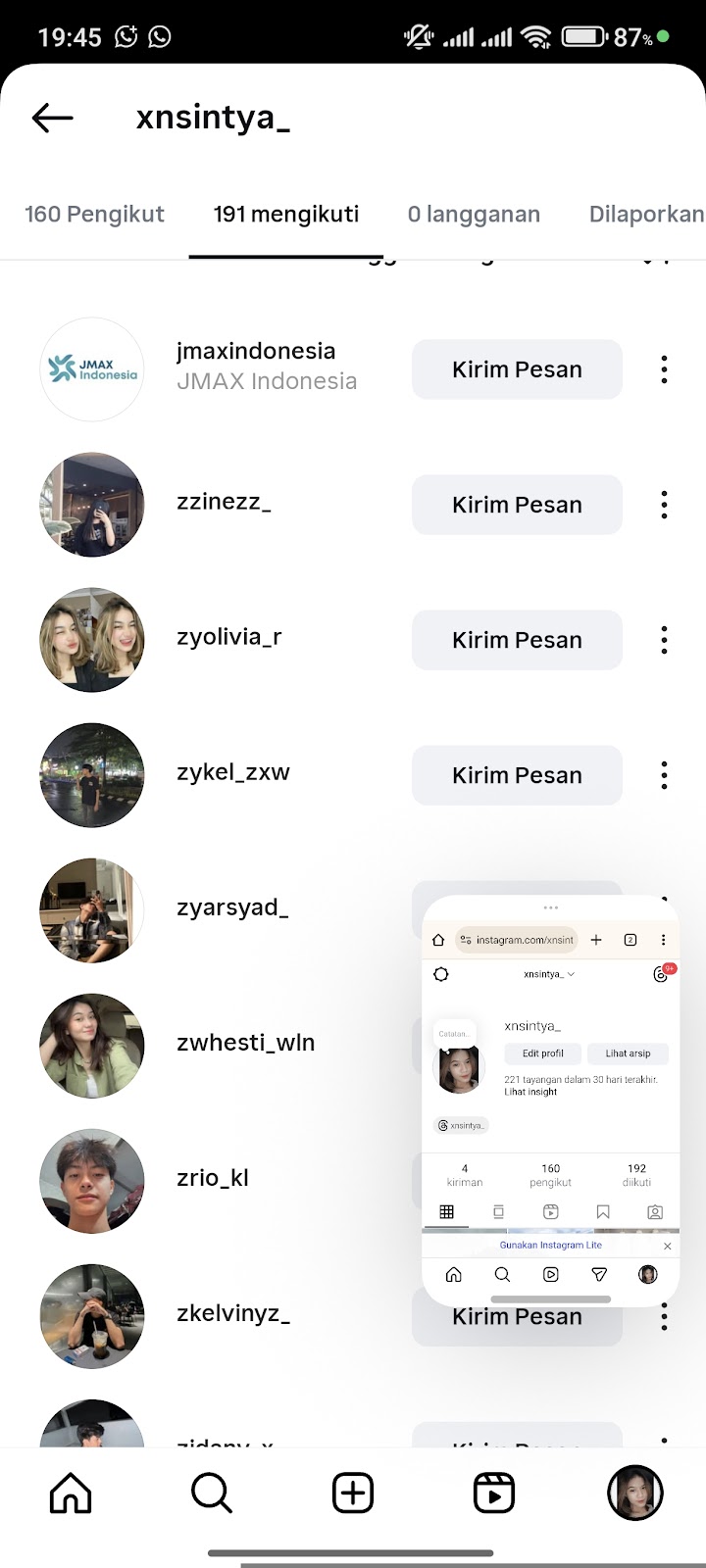706x1568 pixels.
Task: Open the three-dot menu for zzinezz_
Action: [x=664, y=505]
